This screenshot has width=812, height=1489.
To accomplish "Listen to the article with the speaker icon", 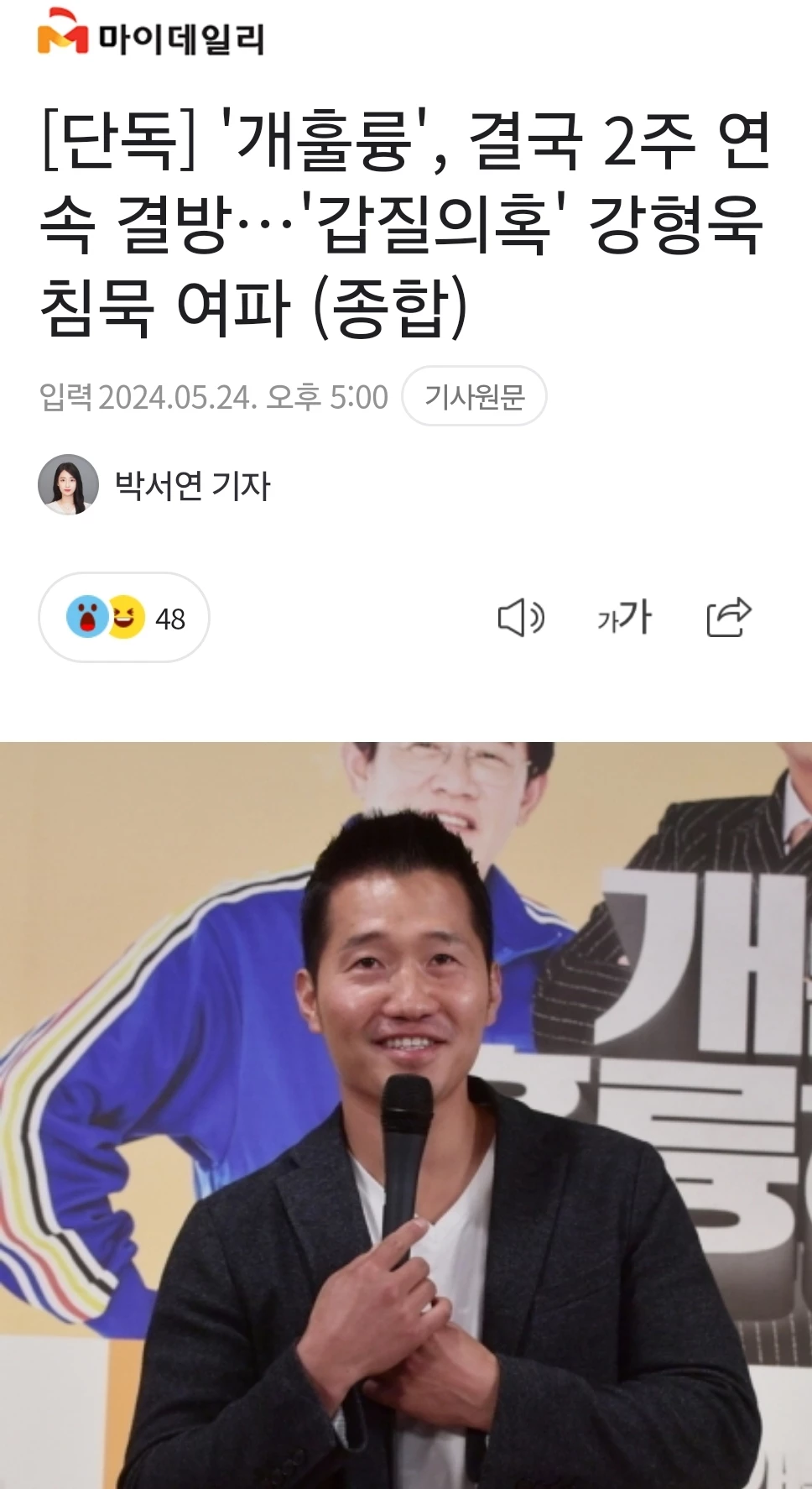I will 521,618.
